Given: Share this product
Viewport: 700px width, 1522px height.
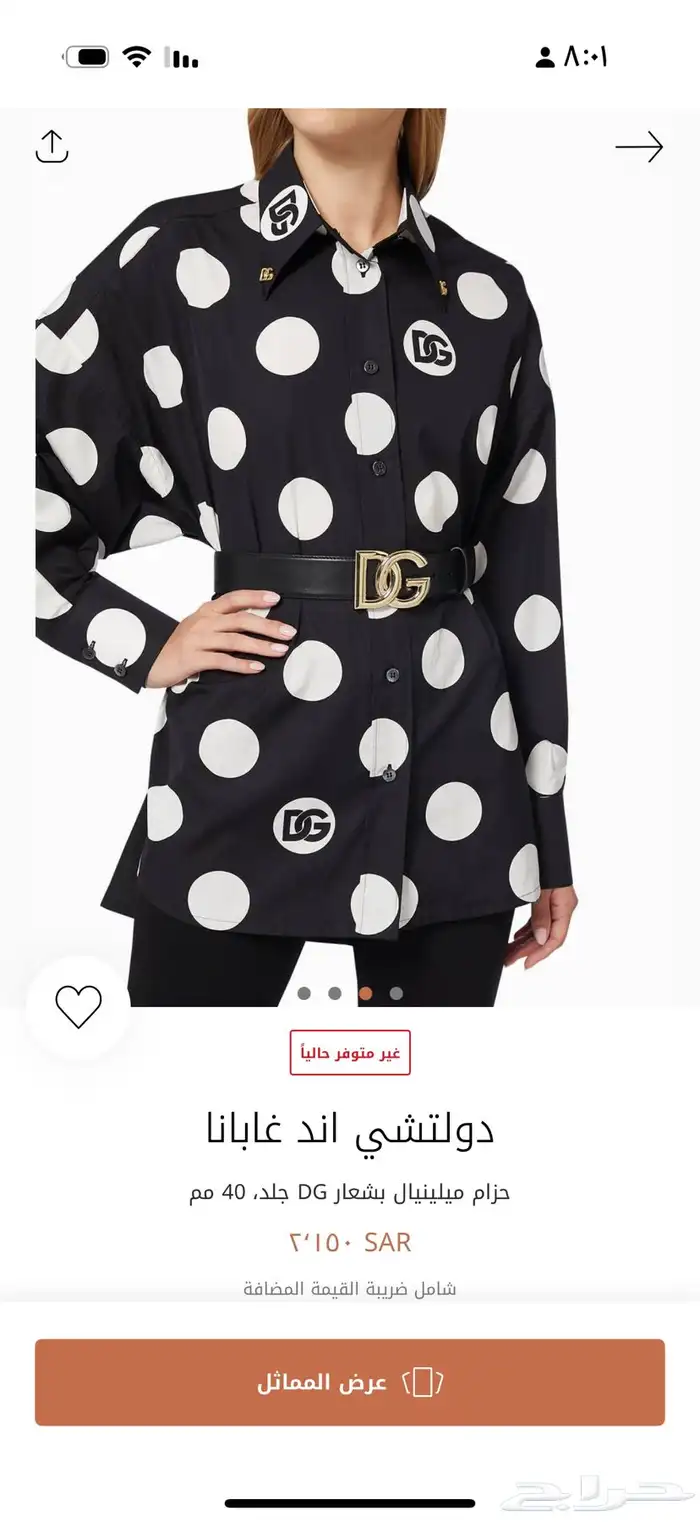Looking at the screenshot, I should click(x=52, y=146).
